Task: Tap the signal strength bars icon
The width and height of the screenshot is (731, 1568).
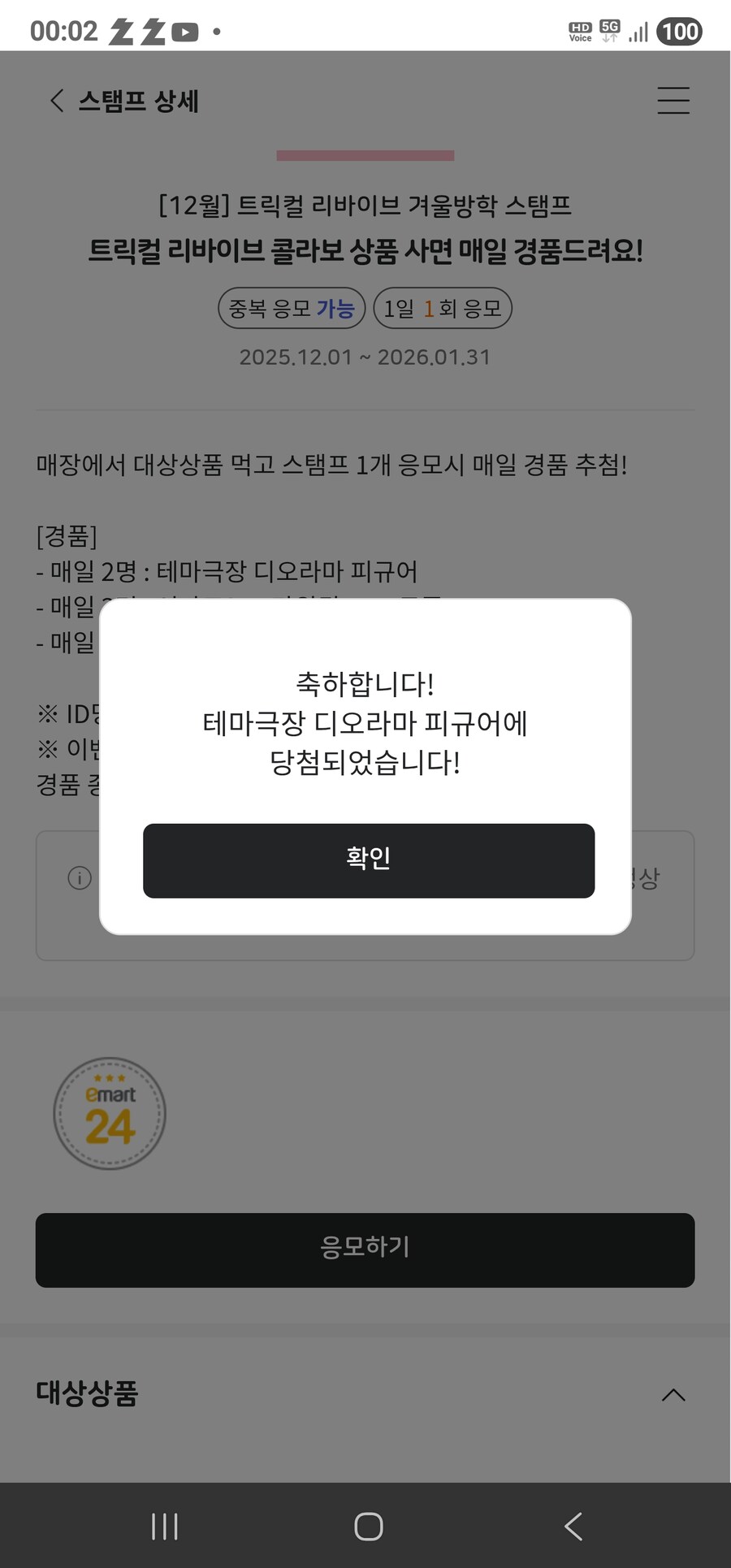Action: click(638, 30)
